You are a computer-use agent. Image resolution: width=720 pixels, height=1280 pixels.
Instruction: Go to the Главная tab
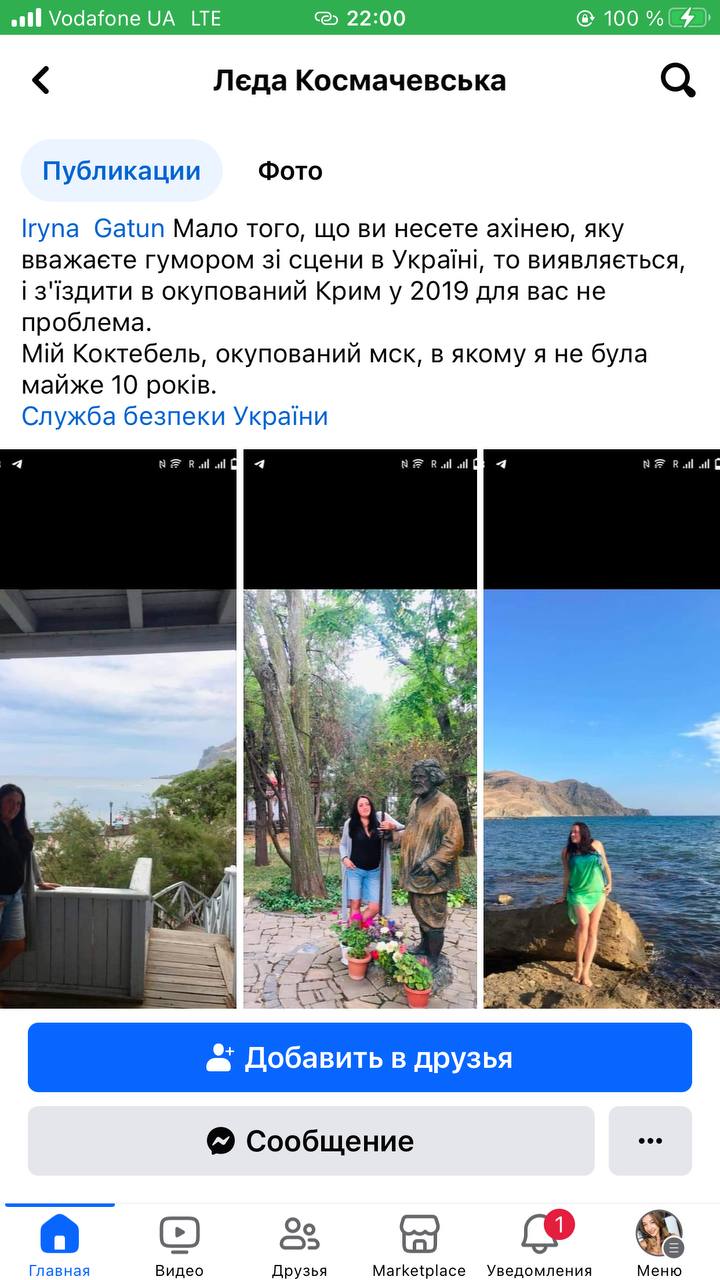pyautogui.click(x=59, y=1245)
